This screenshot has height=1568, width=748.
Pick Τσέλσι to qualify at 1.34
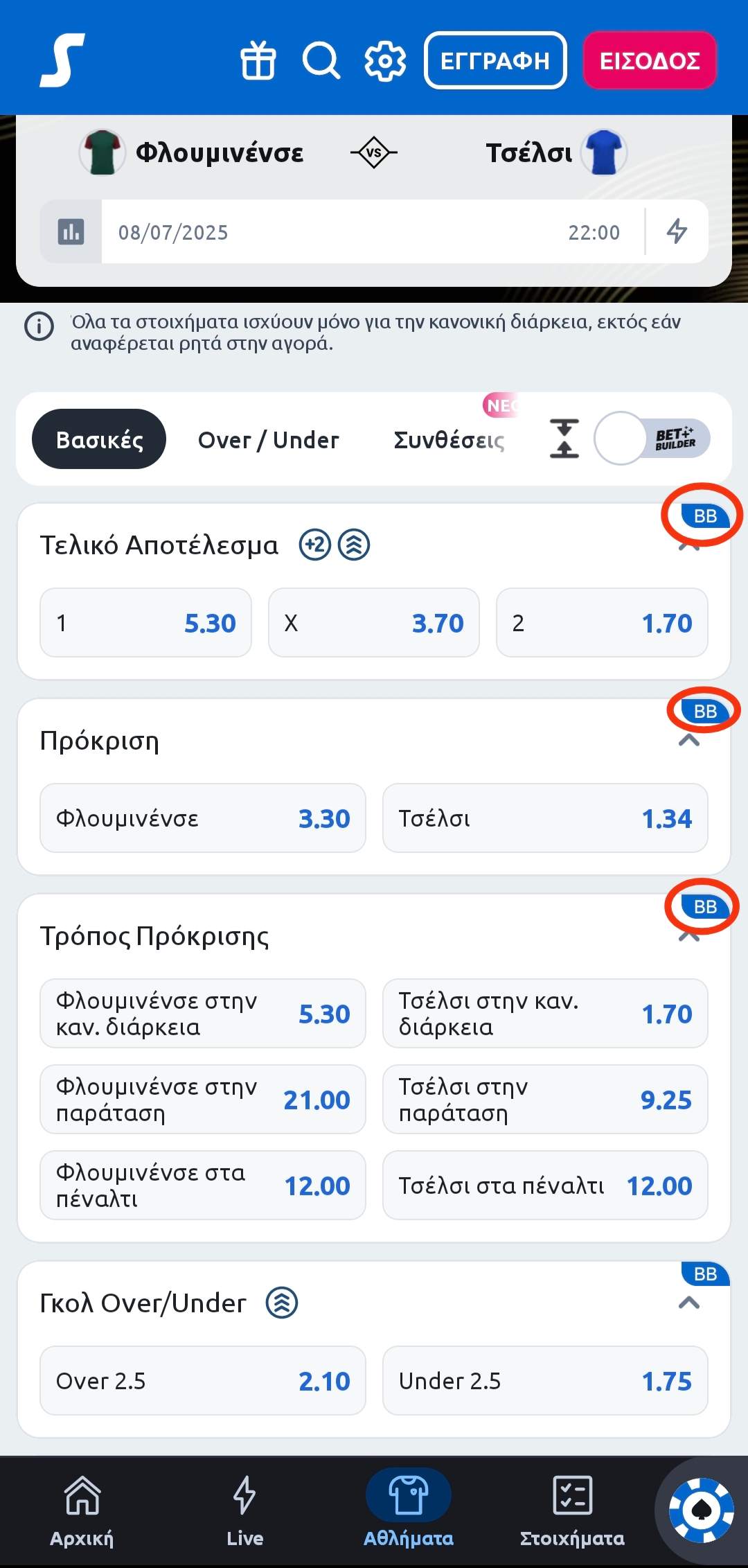tap(545, 818)
